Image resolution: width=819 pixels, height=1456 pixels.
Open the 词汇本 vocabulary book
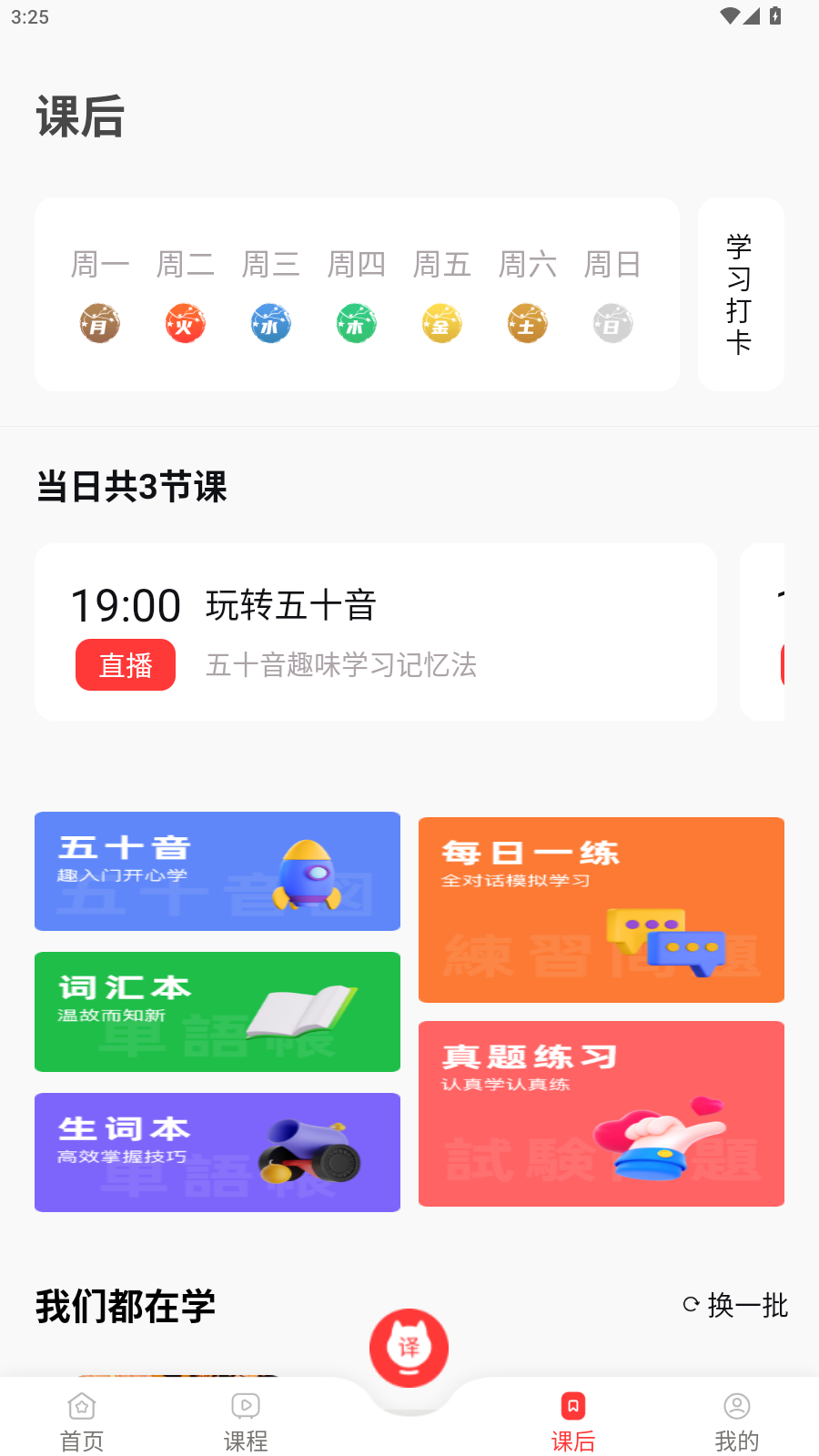[217, 1011]
